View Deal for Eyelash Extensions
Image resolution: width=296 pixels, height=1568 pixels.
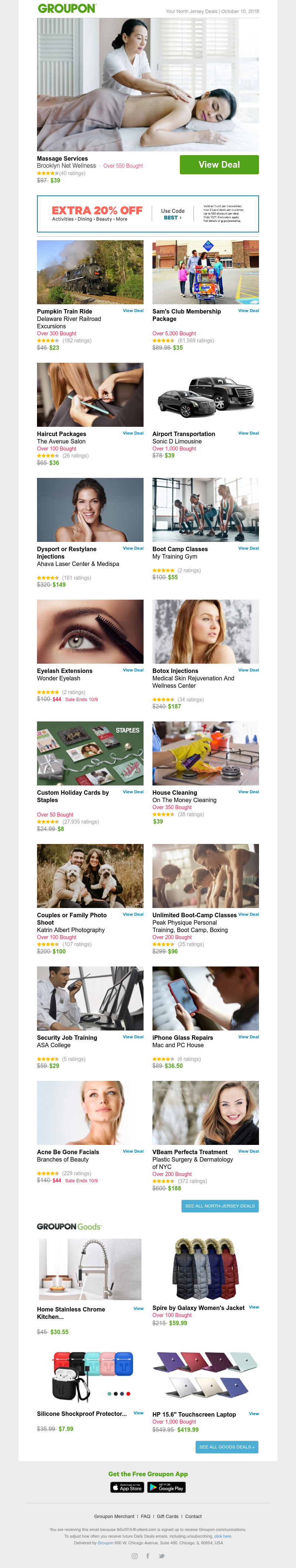pyautogui.click(x=133, y=670)
